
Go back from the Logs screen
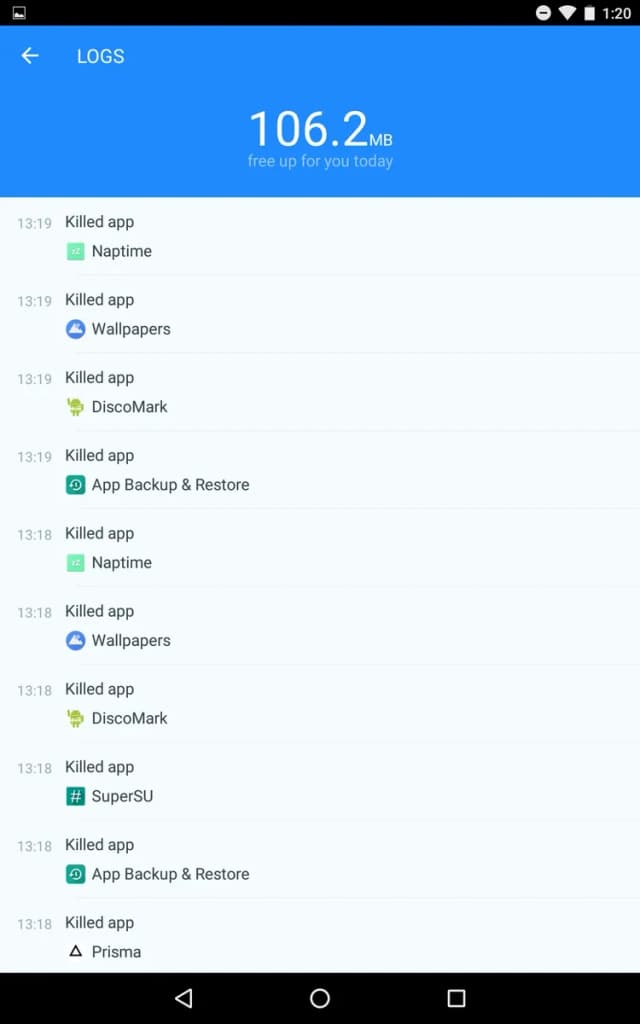click(x=30, y=56)
